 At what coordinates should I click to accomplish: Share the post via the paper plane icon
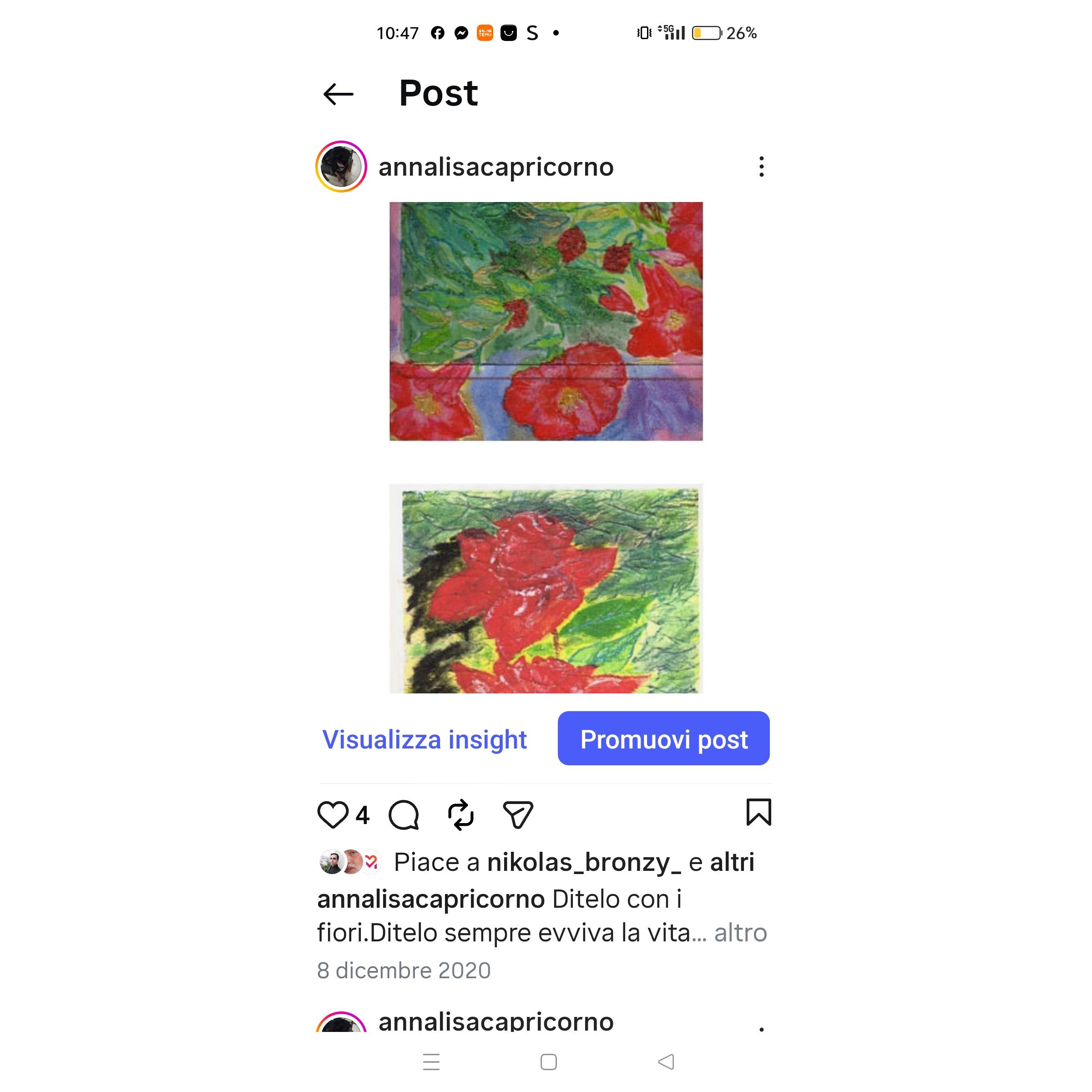(x=518, y=814)
